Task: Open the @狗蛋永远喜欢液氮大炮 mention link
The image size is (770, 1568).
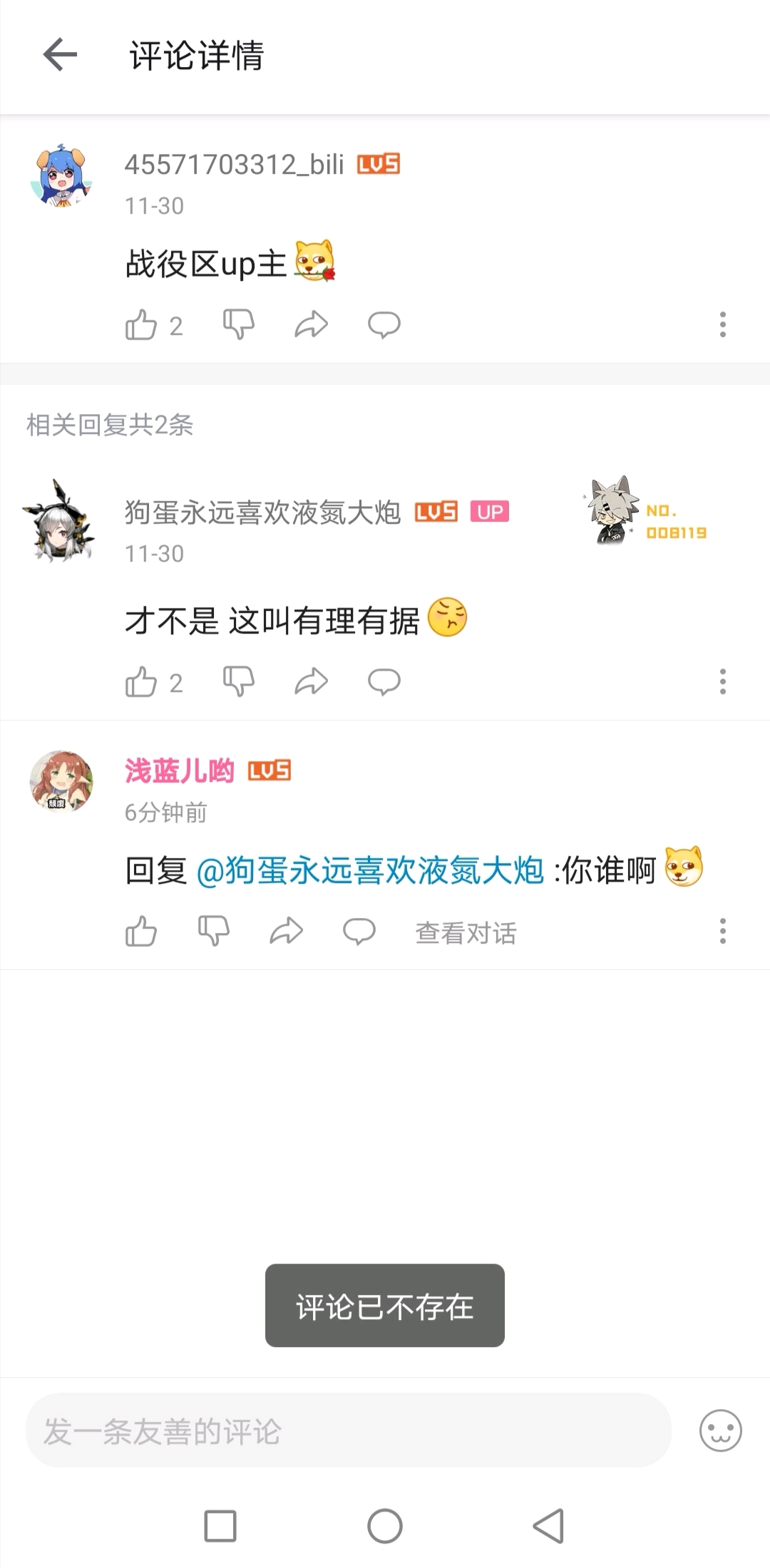Action: (x=369, y=870)
